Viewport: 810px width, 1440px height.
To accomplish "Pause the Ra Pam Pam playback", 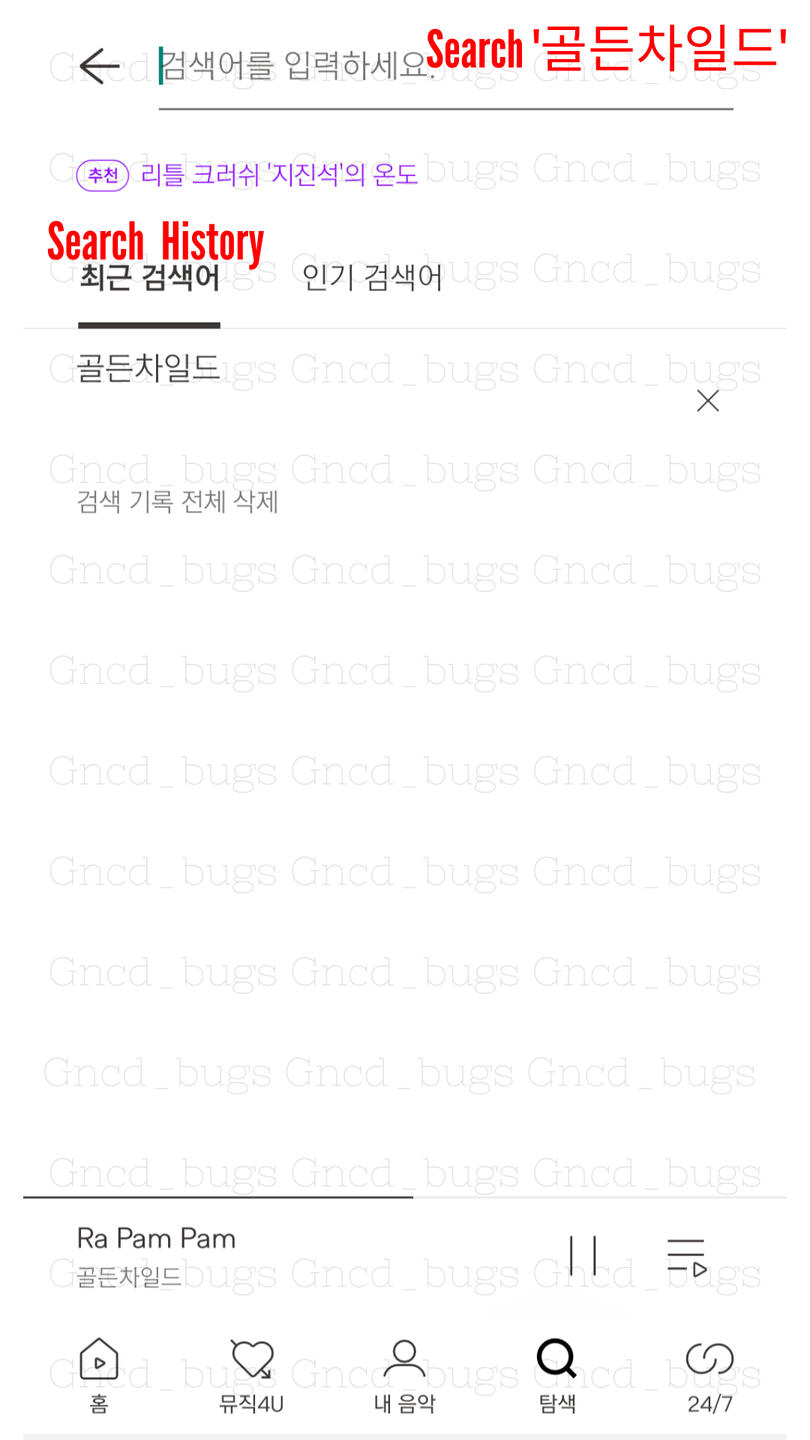I will 583,1256.
